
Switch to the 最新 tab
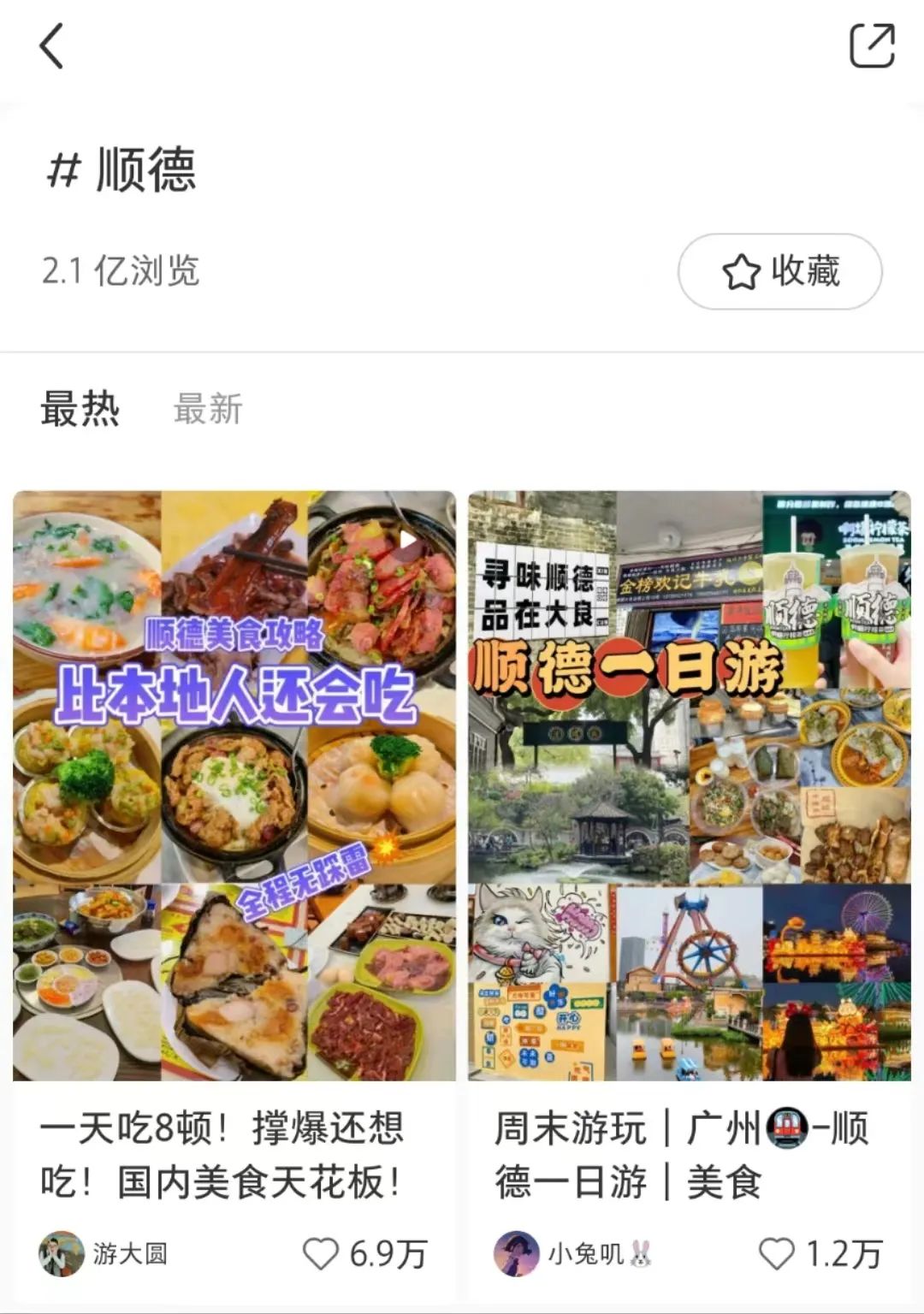208,409
